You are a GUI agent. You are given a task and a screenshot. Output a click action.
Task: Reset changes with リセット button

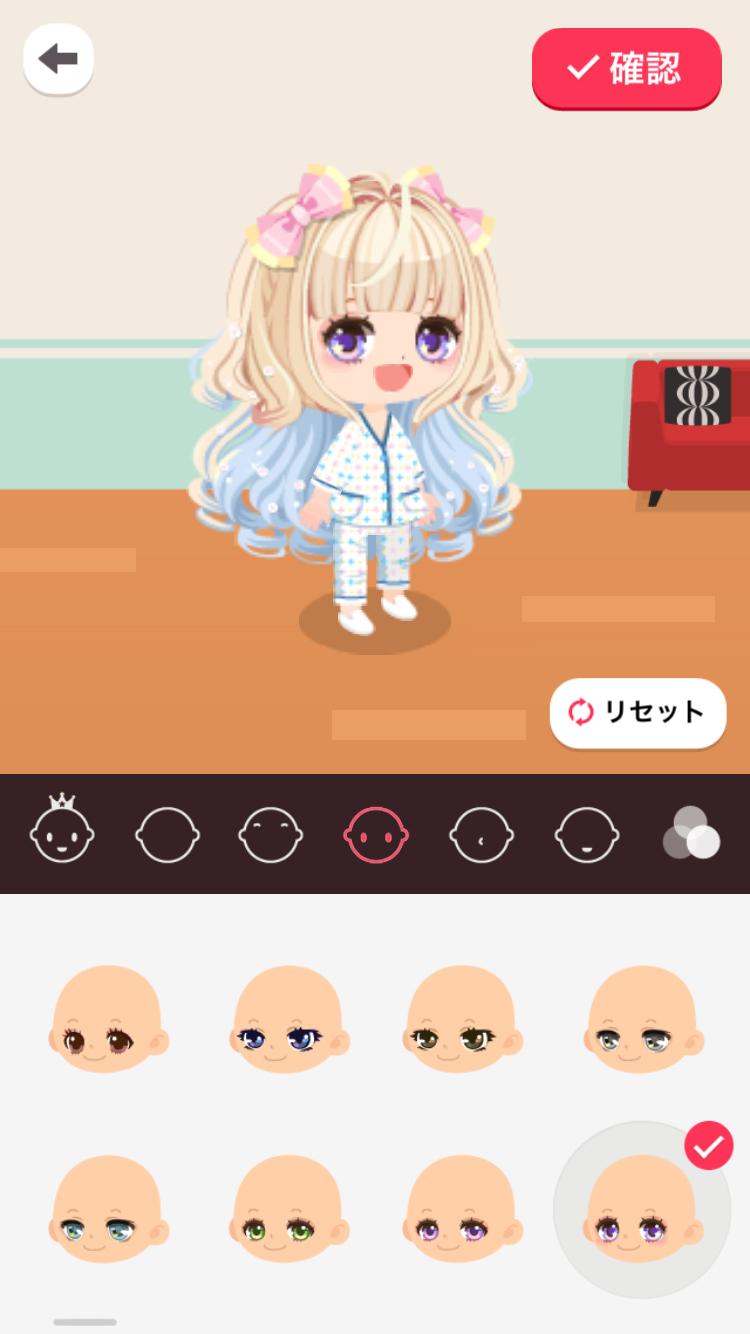tap(638, 712)
